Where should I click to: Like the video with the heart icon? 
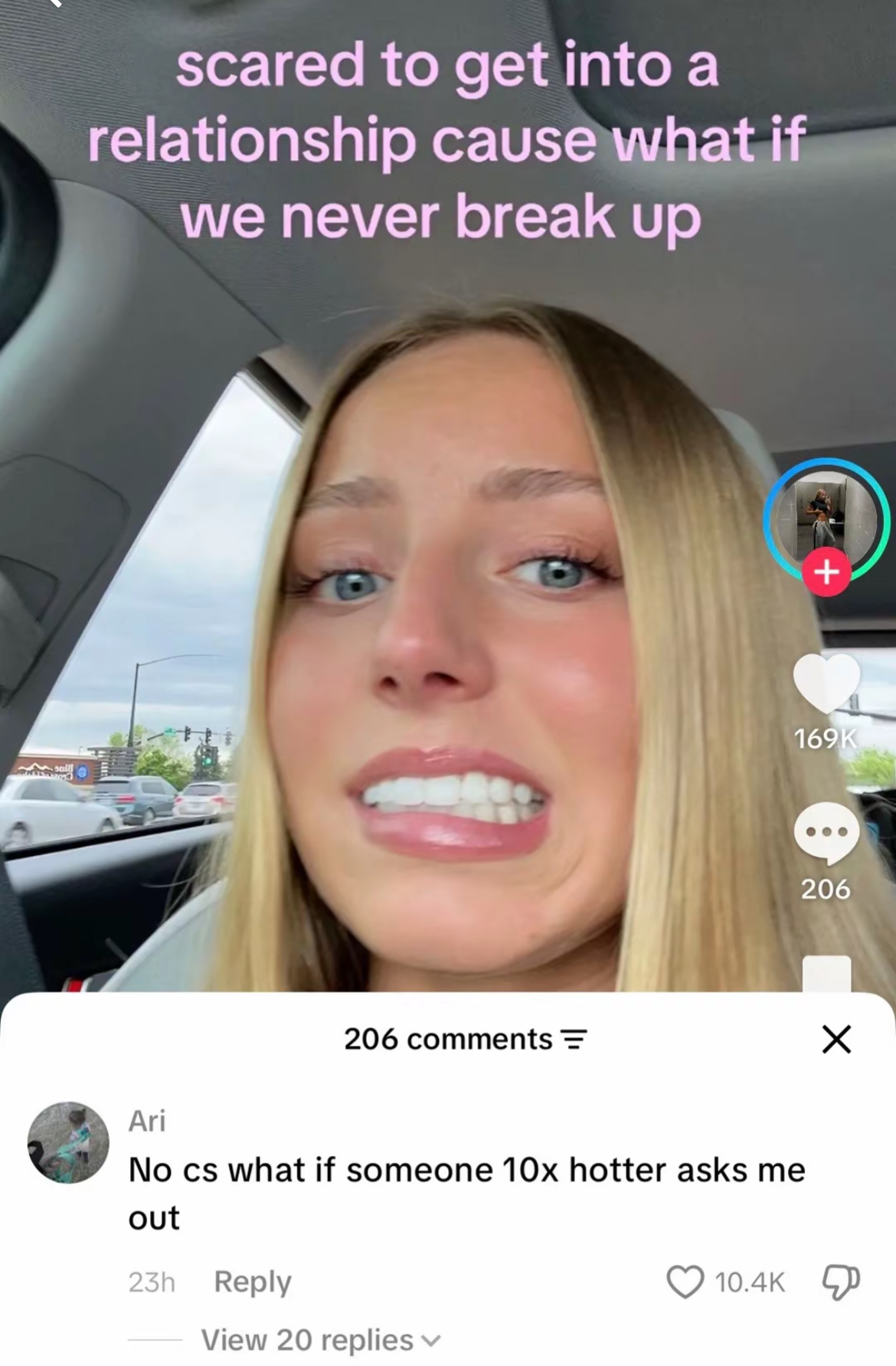point(826,683)
